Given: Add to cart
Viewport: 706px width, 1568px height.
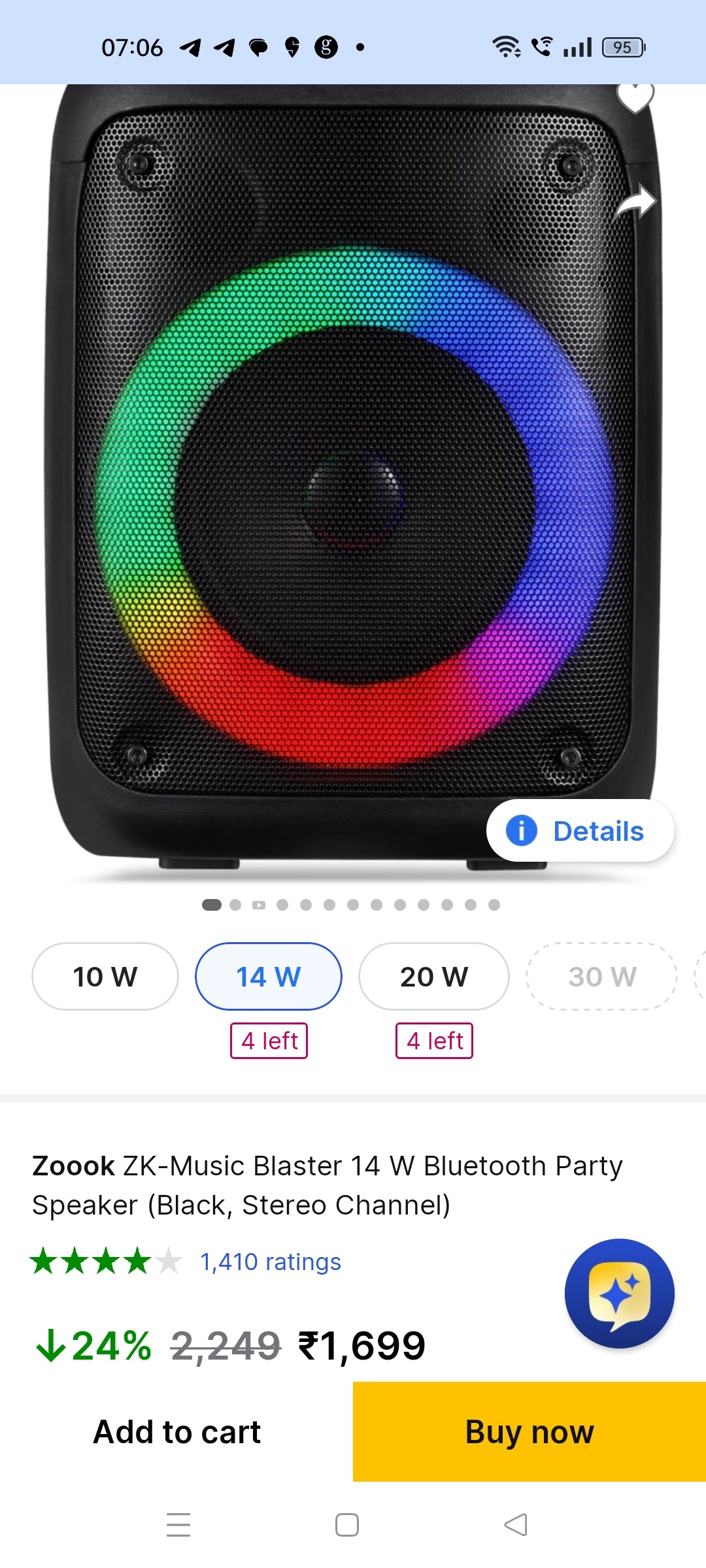Looking at the screenshot, I should 176,1431.
